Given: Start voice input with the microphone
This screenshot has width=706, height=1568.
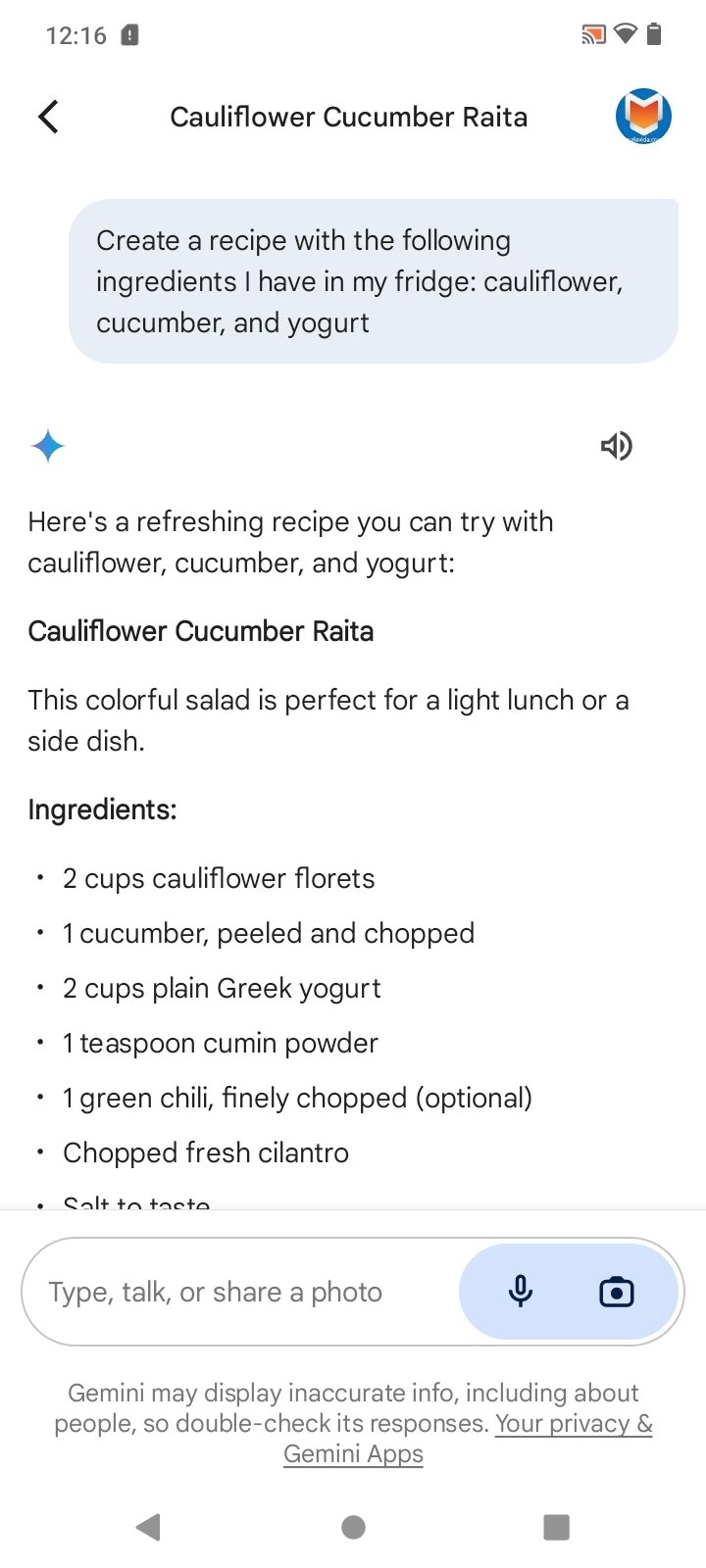Looking at the screenshot, I should coord(521,1292).
